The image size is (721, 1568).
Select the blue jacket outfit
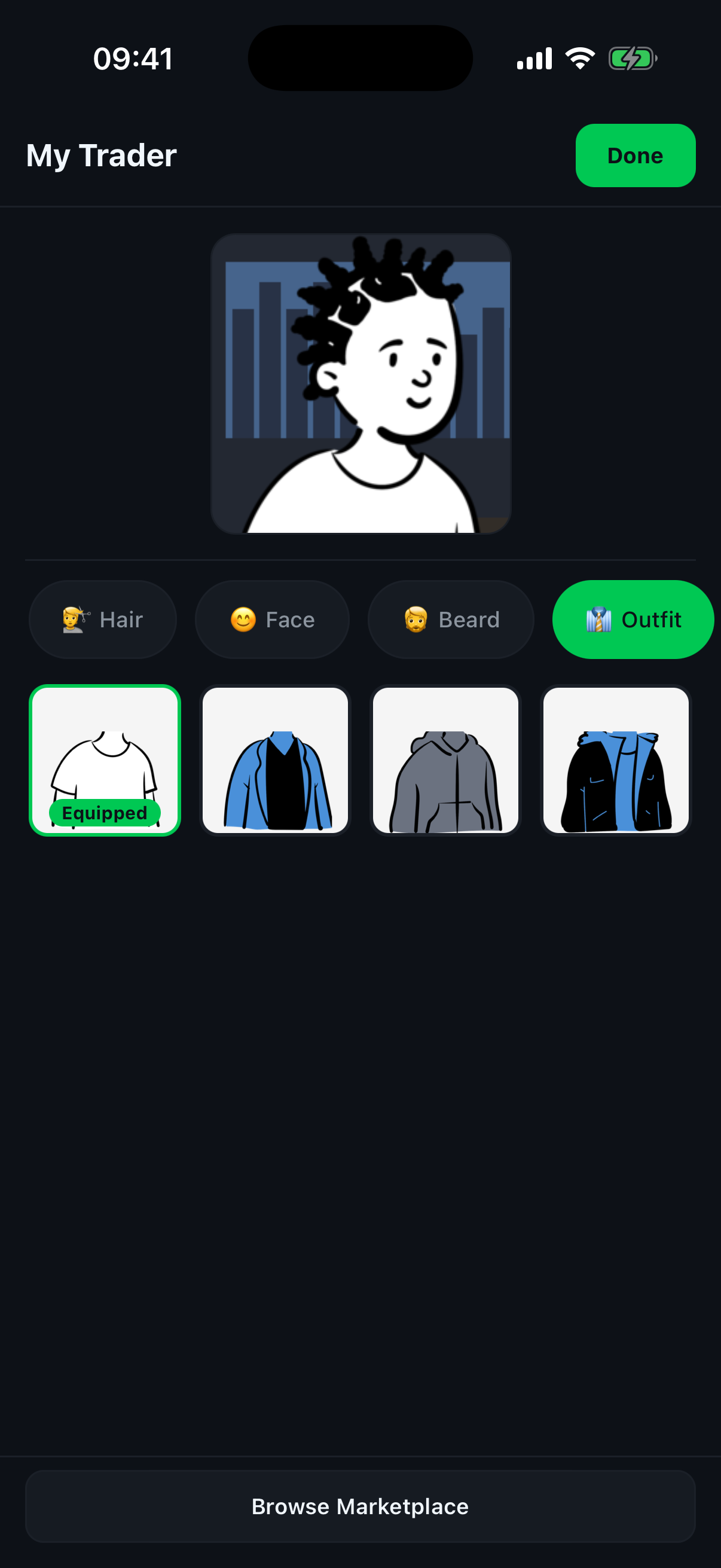tap(275, 759)
